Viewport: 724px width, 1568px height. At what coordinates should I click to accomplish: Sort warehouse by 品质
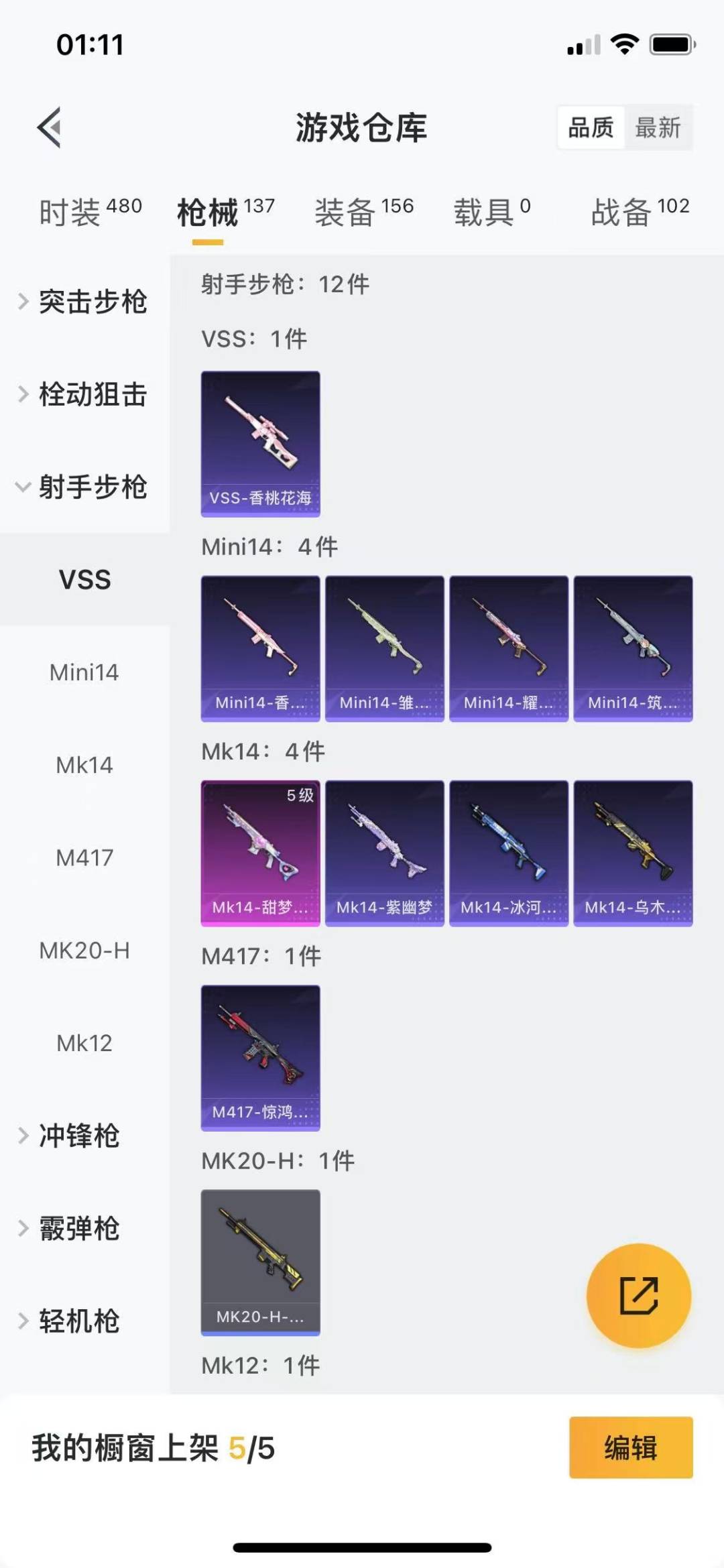tap(591, 127)
